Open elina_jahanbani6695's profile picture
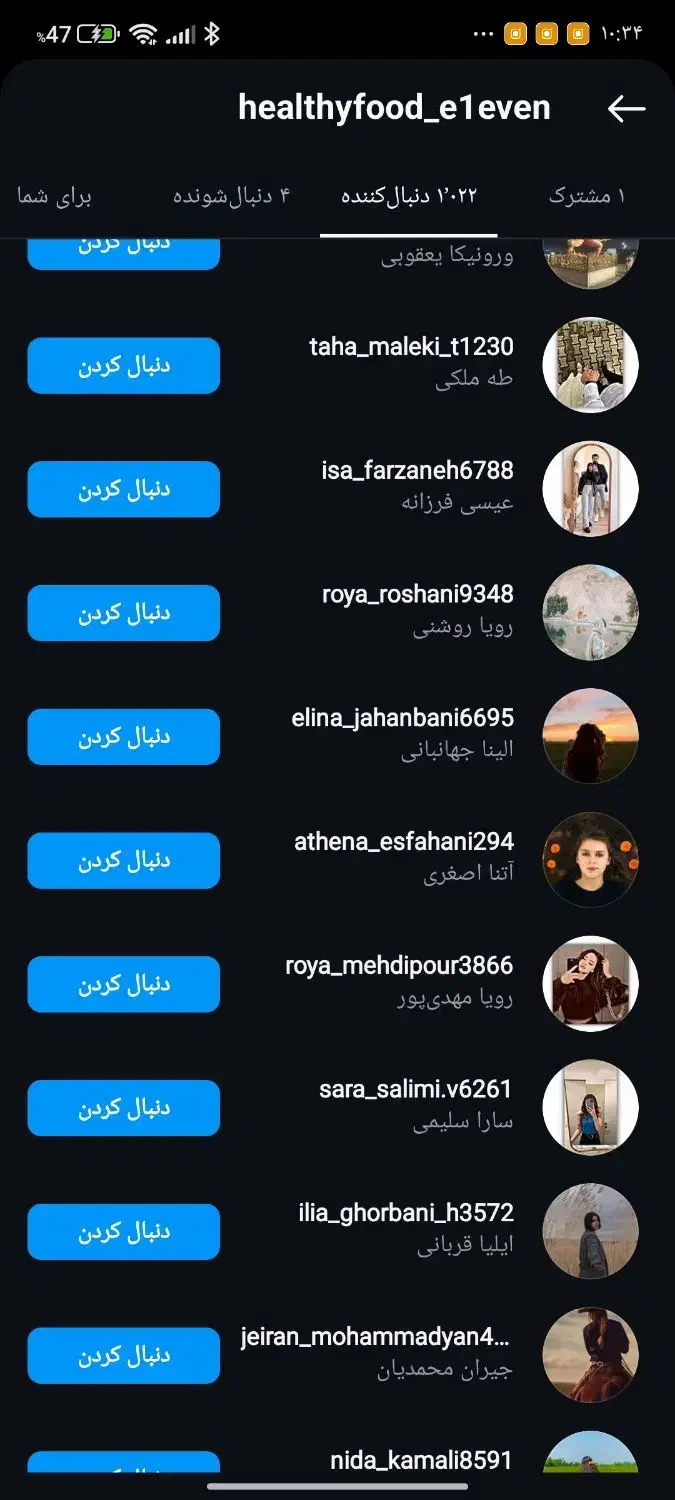This screenshot has width=675, height=1500. coord(590,736)
